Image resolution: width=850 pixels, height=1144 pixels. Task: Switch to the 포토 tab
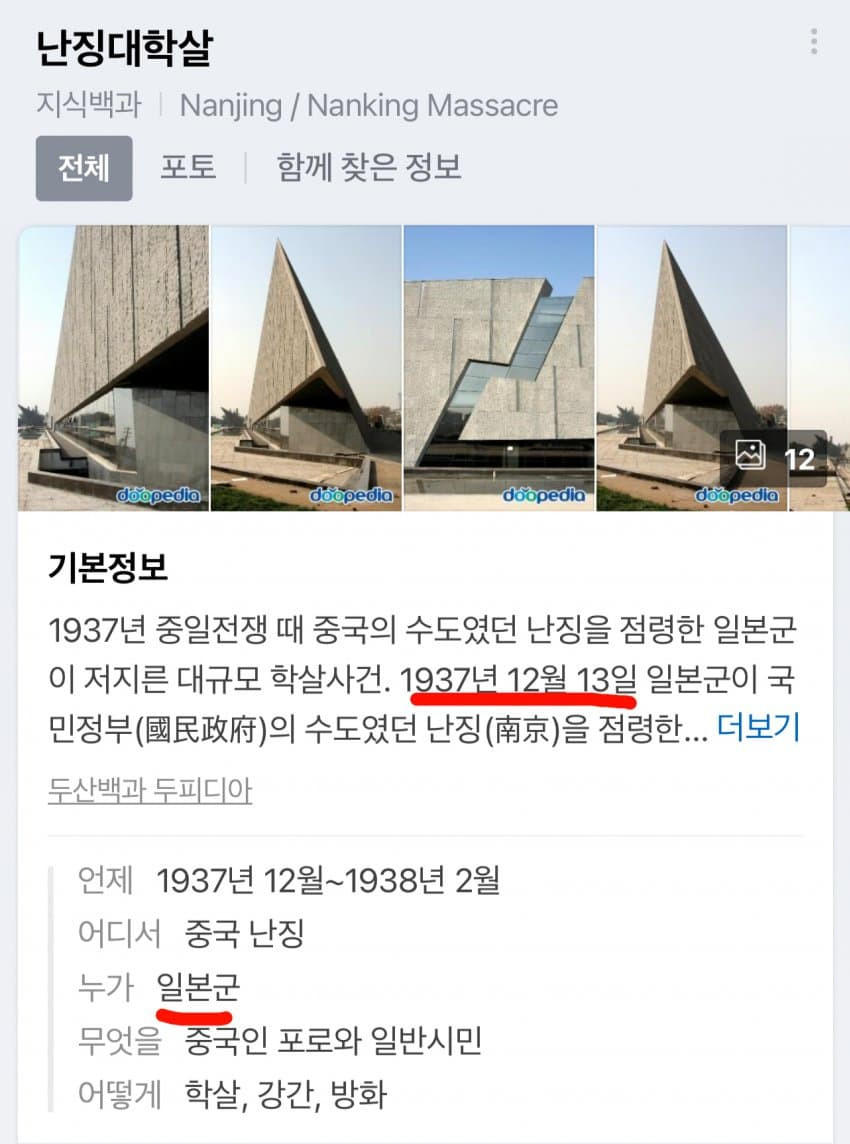point(188,167)
